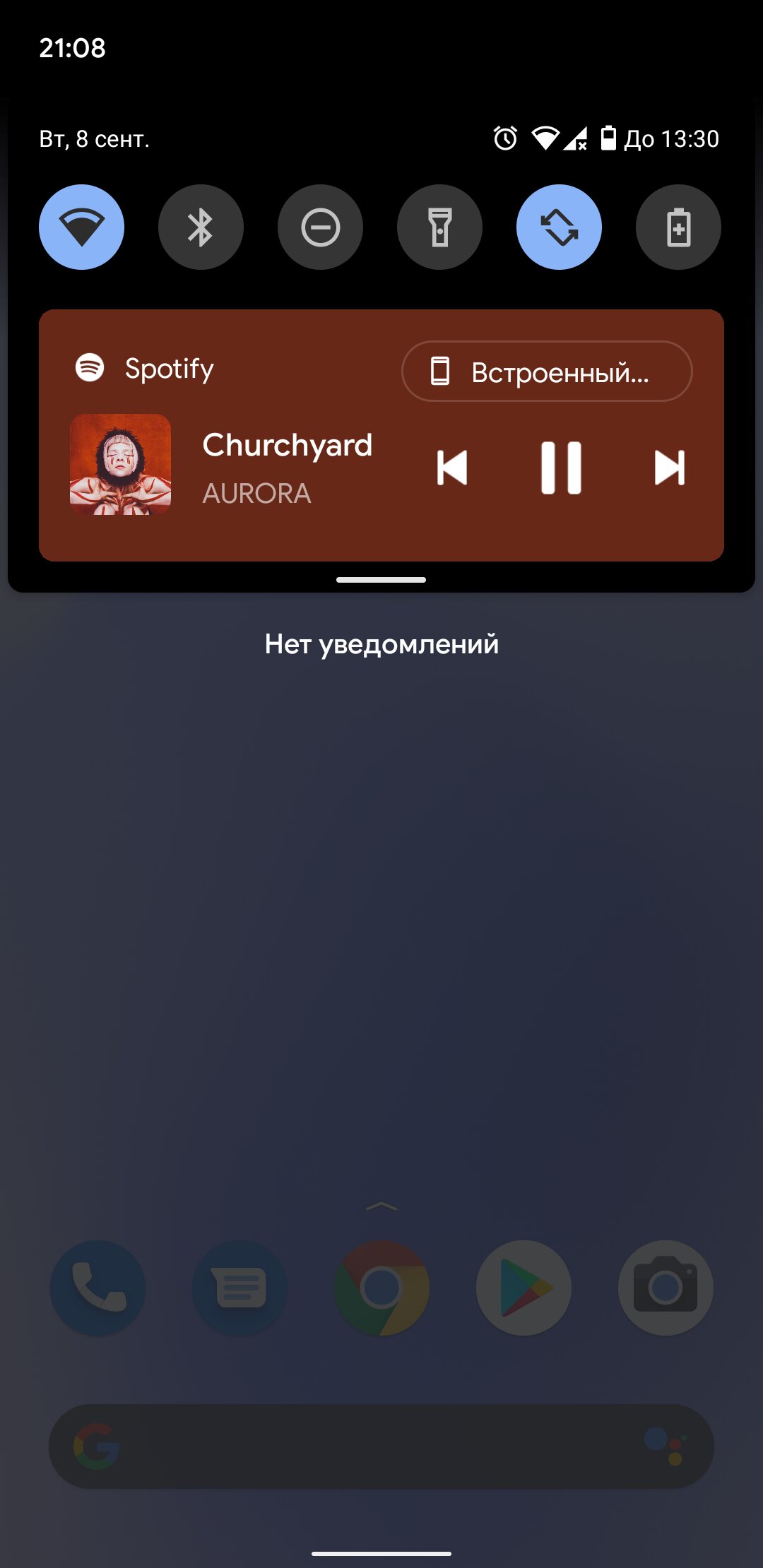Image resolution: width=763 pixels, height=1568 pixels.
Task: Enable Bluetooth from quick settings
Action: 201,227
